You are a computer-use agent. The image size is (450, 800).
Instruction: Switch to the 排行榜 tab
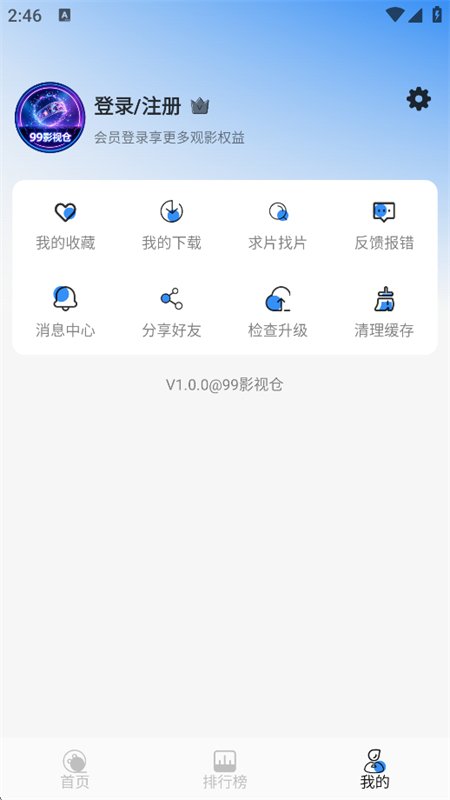(x=225, y=769)
